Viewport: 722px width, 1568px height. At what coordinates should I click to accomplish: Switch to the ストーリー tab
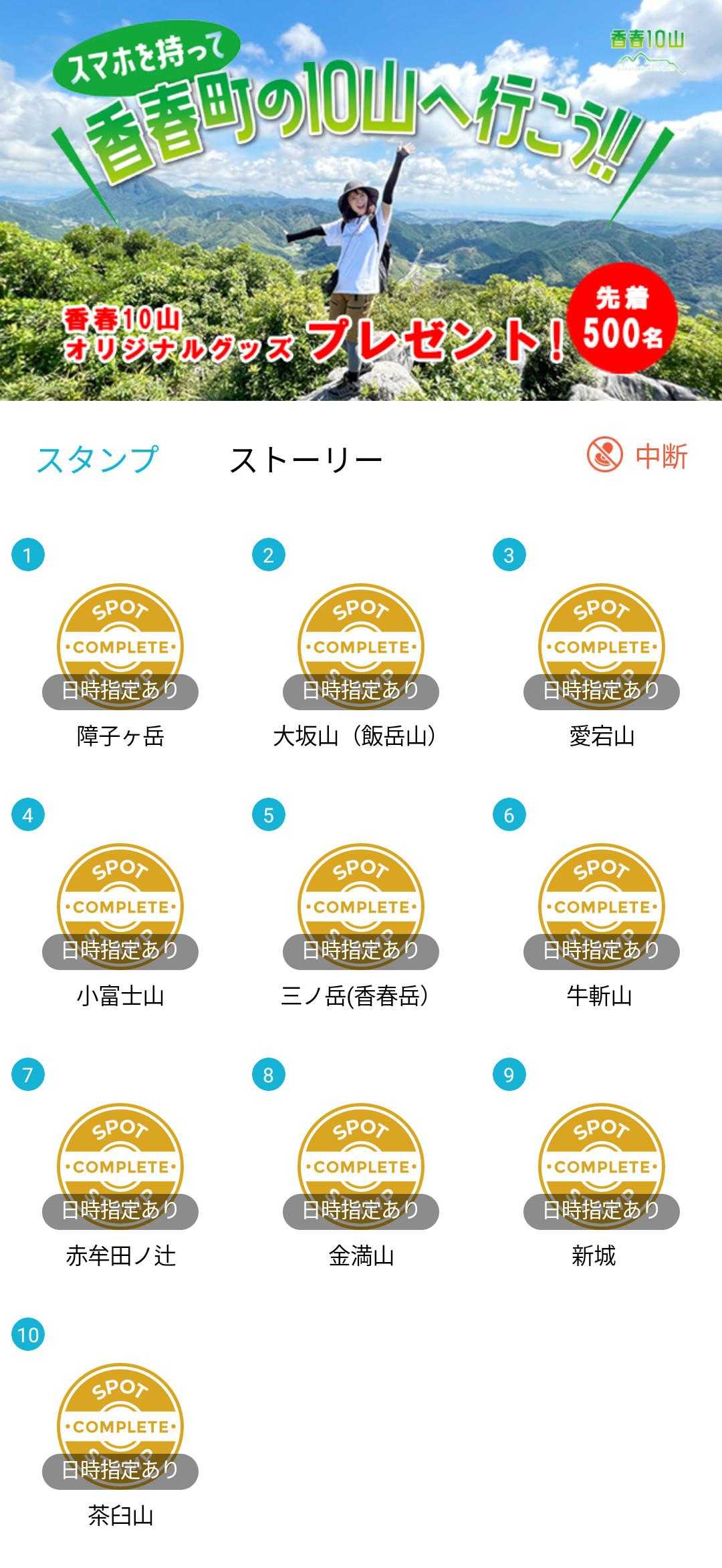(x=306, y=460)
